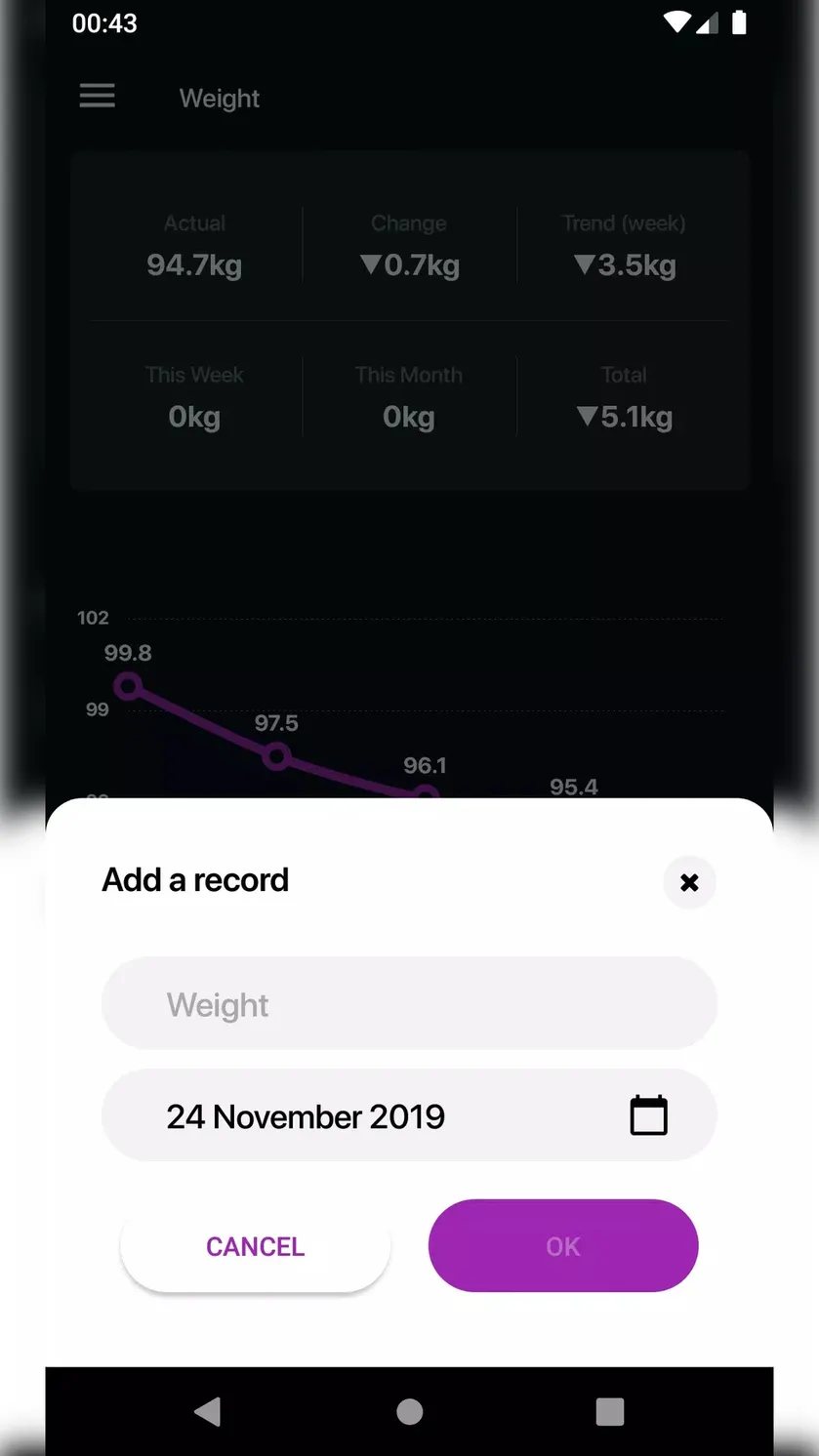Go back using the system back button
The image size is (819, 1456).
click(x=207, y=1412)
